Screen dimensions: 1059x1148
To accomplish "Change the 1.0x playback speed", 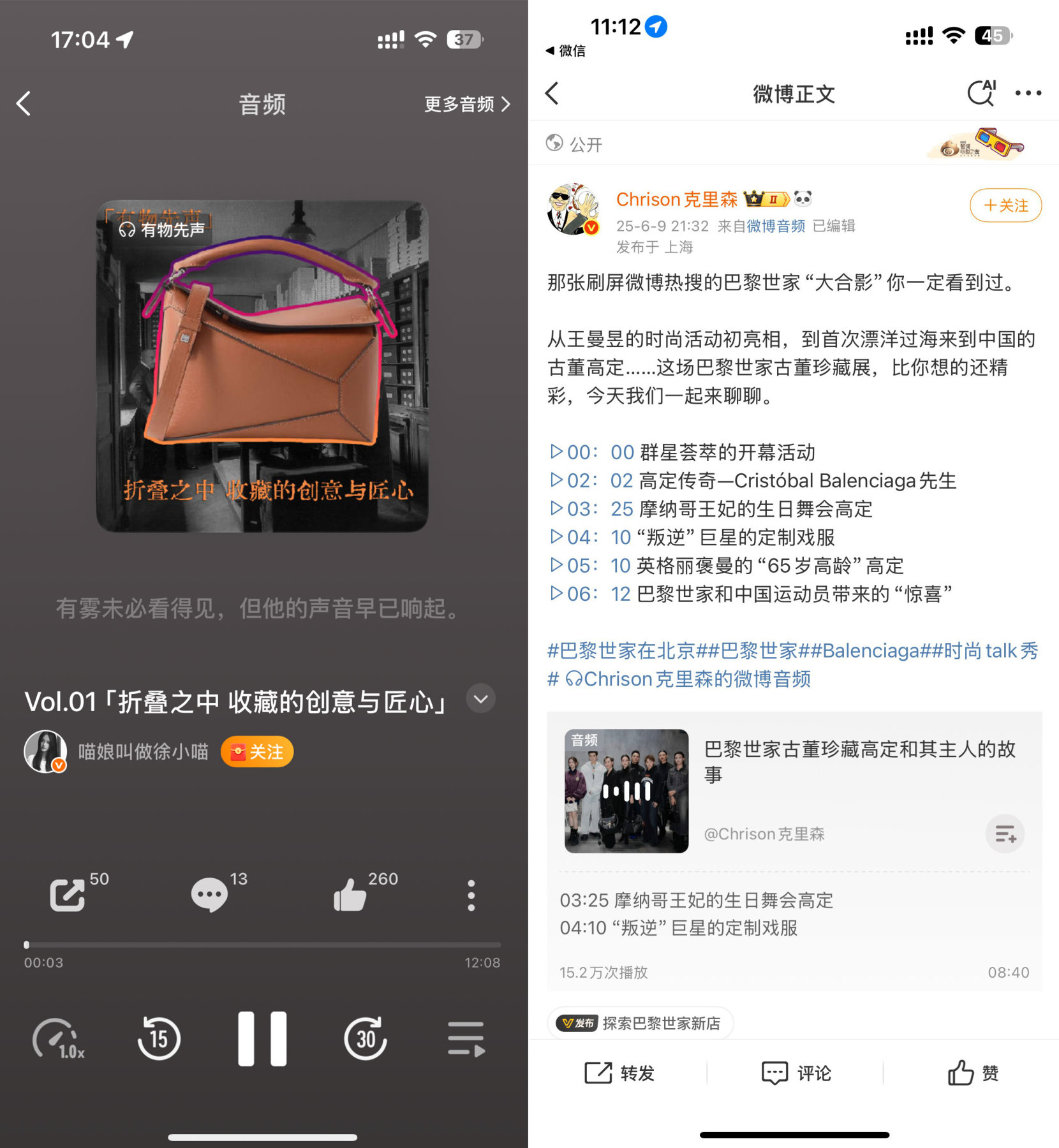I will point(57,1040).
